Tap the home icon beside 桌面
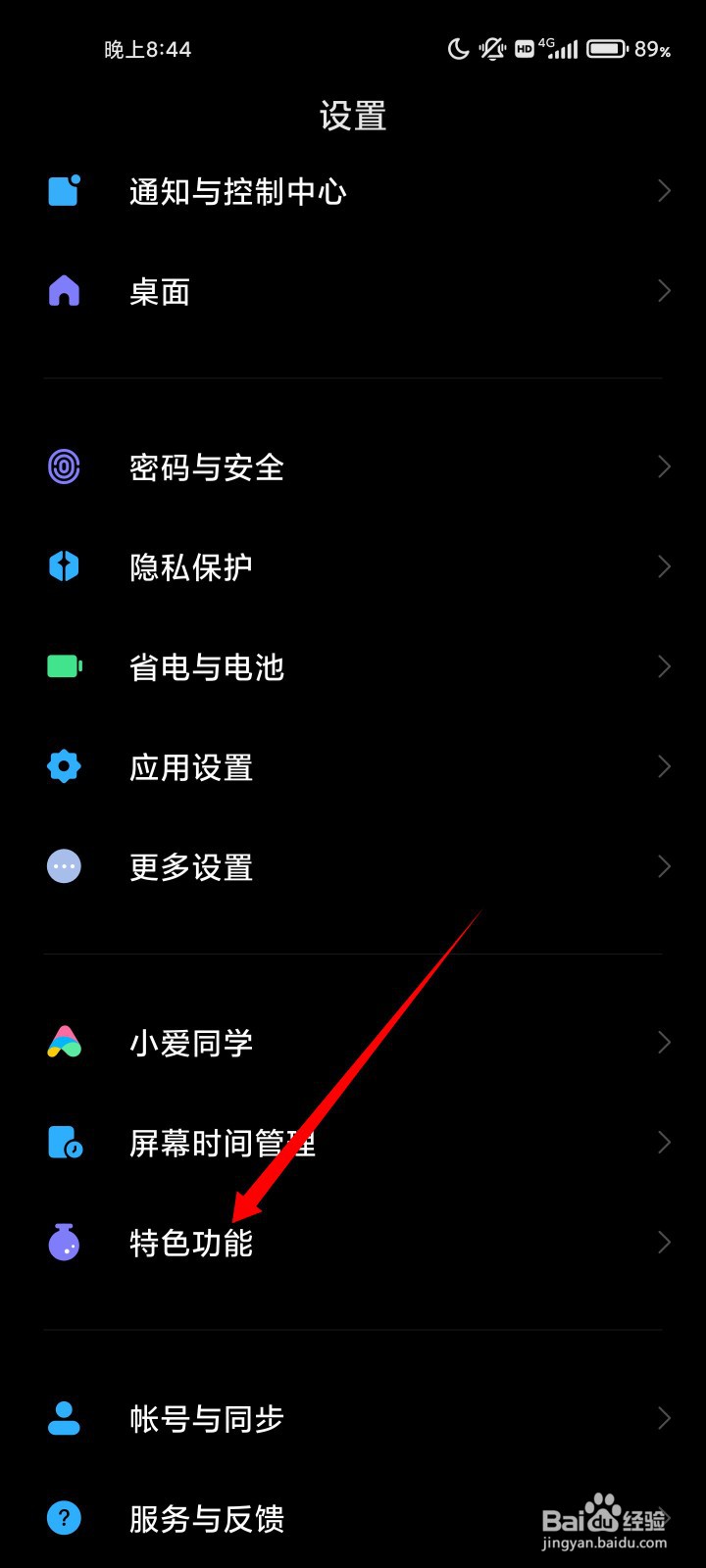 click(63, 291)
